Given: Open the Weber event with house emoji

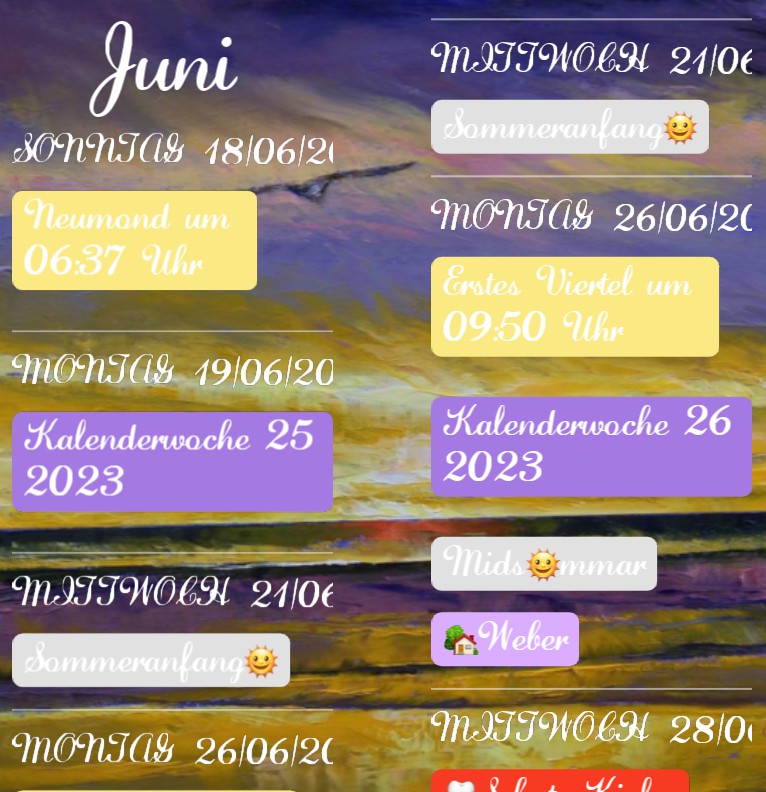Looking at the screenshot, I should coord(505,639).
